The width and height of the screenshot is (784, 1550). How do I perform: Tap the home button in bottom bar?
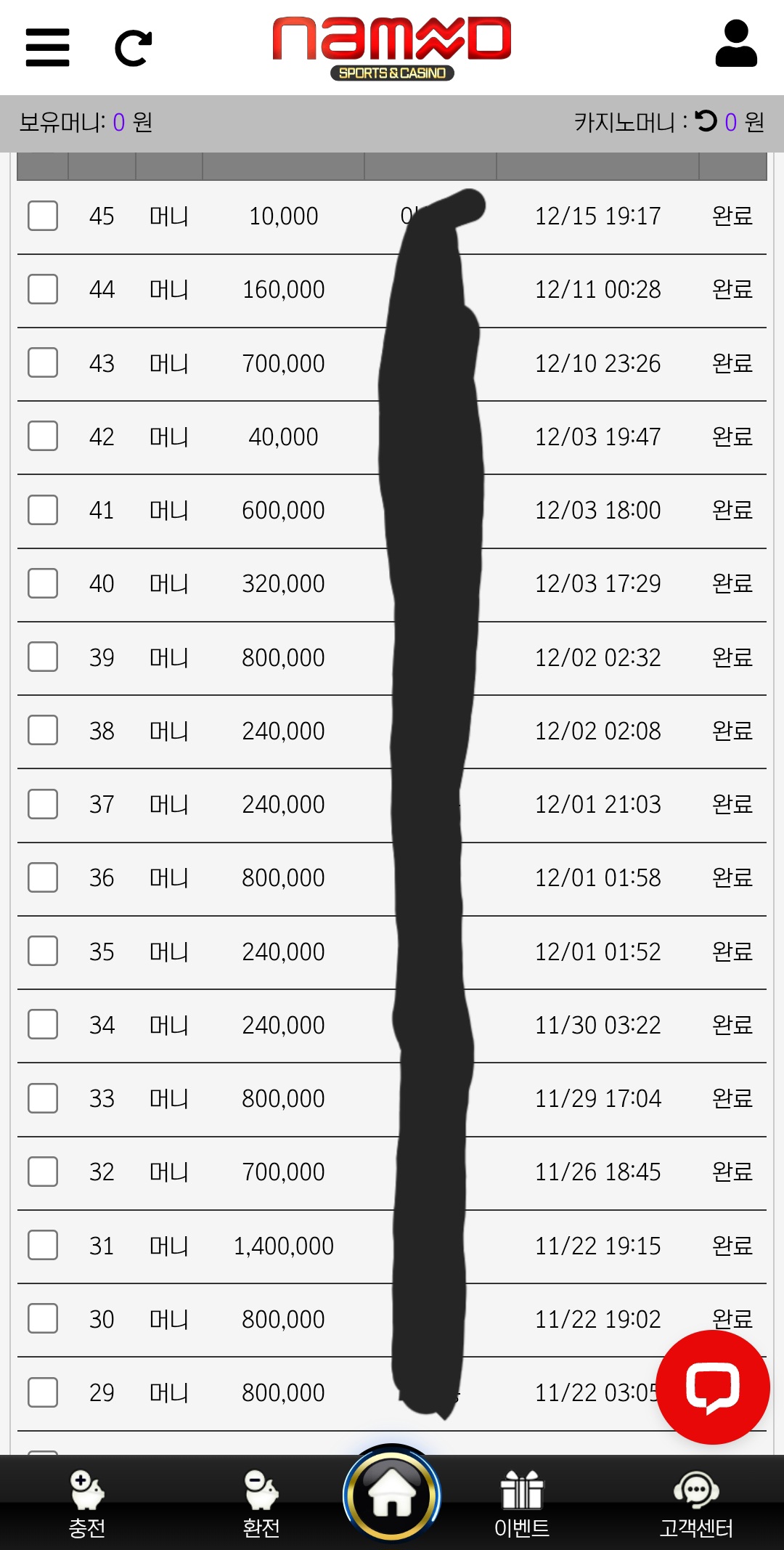[392, 1495]
